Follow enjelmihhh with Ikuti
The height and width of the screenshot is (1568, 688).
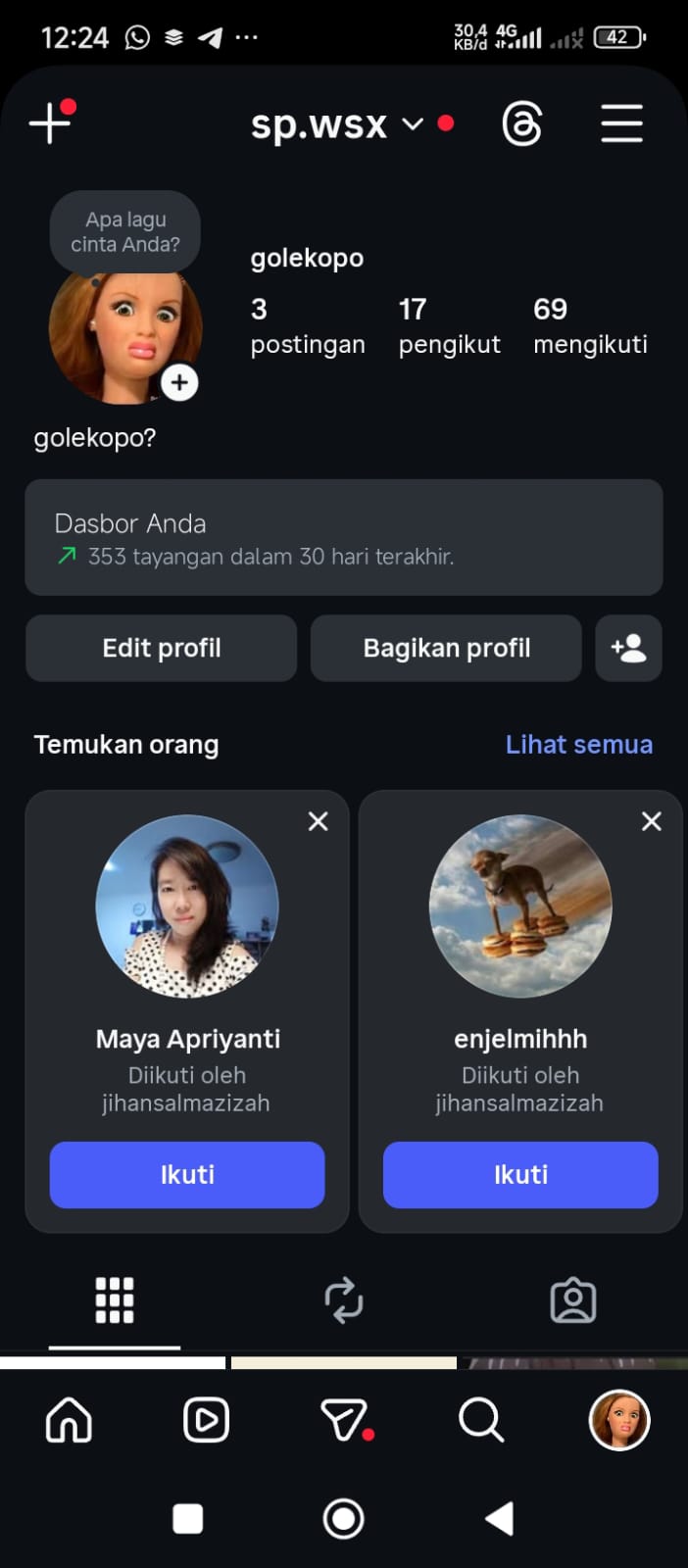pyautogui.click(x=520, y=1174)
